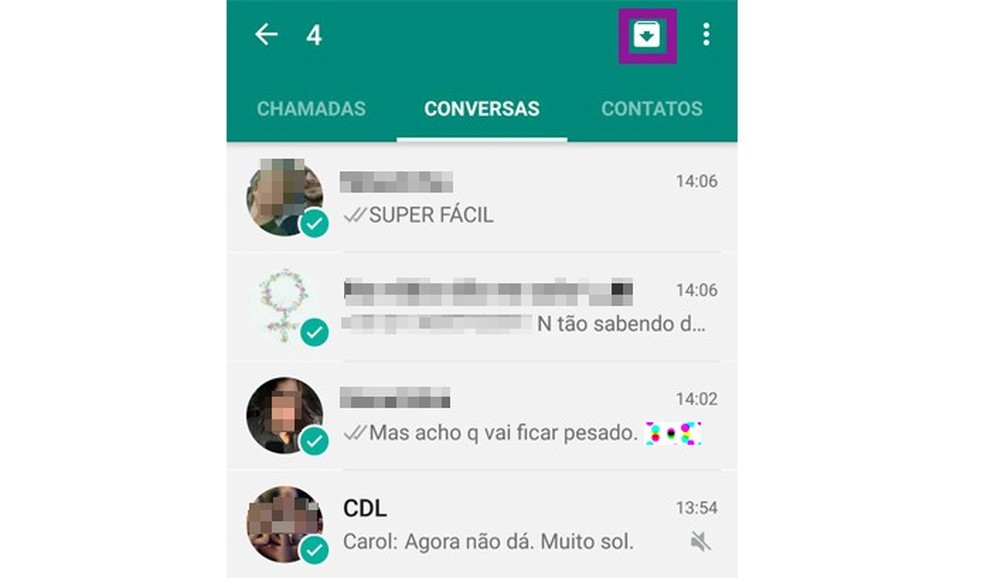
Task: Go to the Contatos tab
Action: point(651,109)
